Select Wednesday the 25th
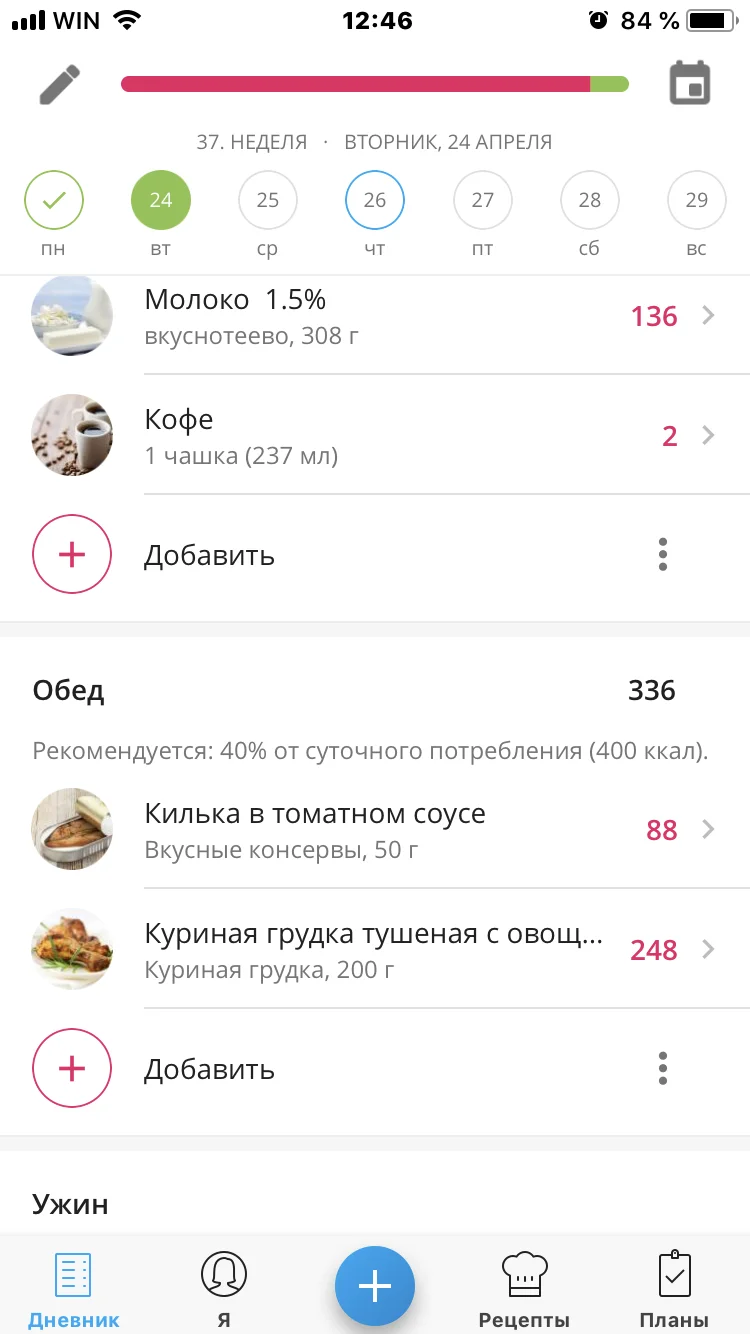This screenshot has height=1334, width=750. [268, 201]
